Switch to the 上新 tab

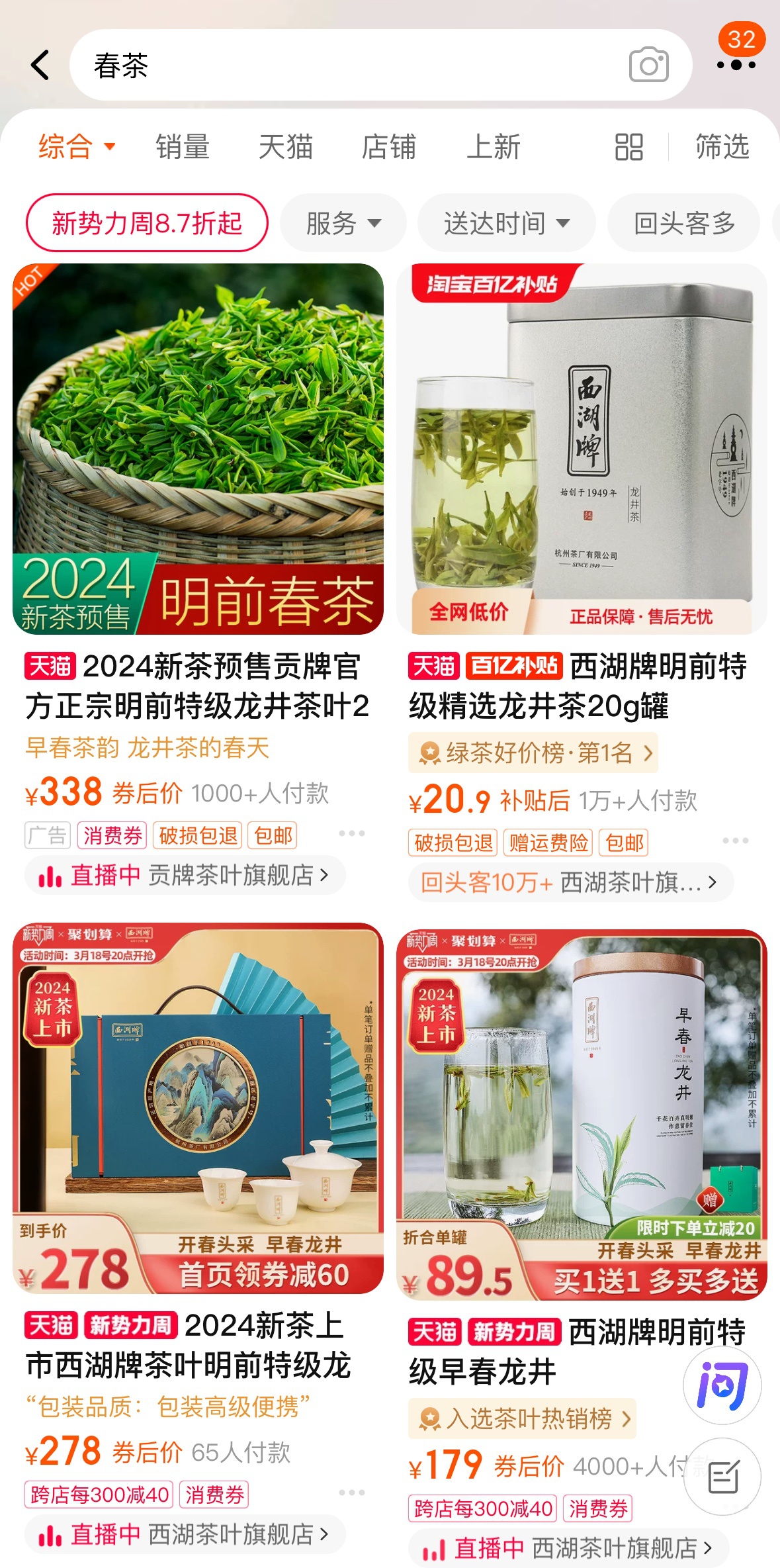[x=494, y=146]
